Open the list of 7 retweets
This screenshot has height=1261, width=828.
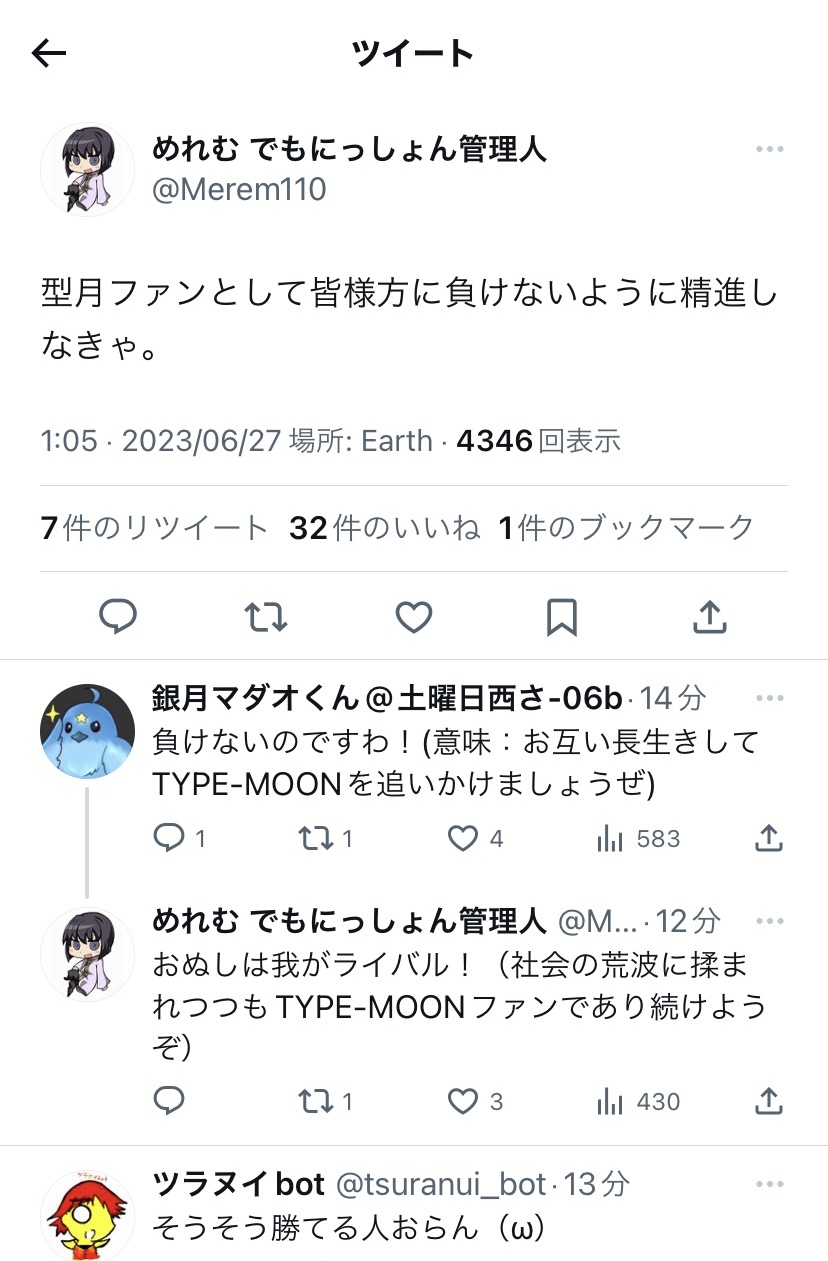point(155,528)
